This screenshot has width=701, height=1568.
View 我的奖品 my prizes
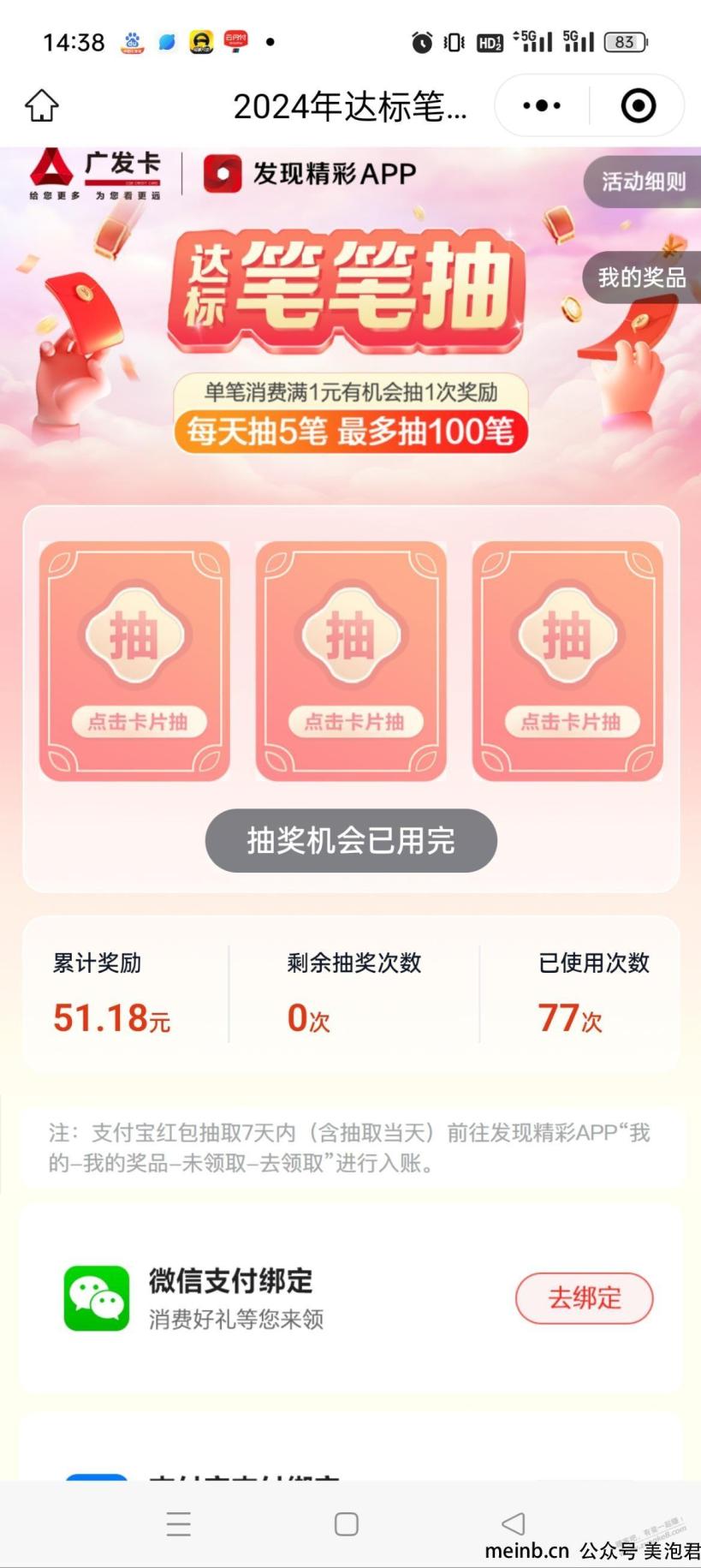[642, 277]
